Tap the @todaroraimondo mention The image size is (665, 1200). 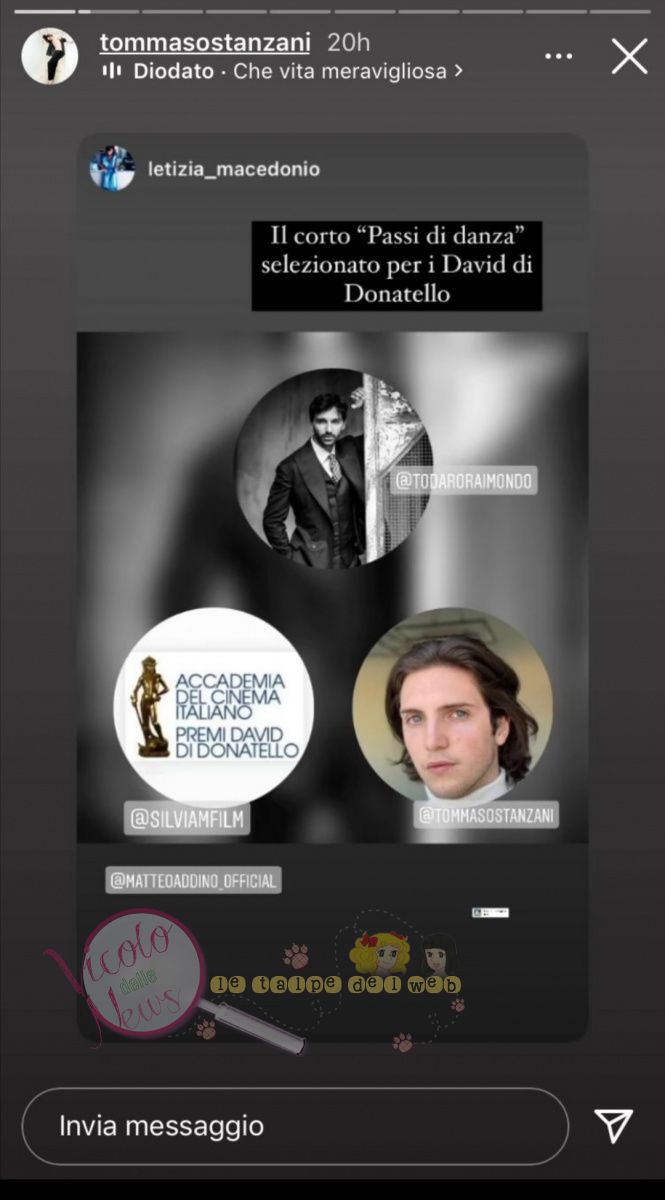[463, 482]
